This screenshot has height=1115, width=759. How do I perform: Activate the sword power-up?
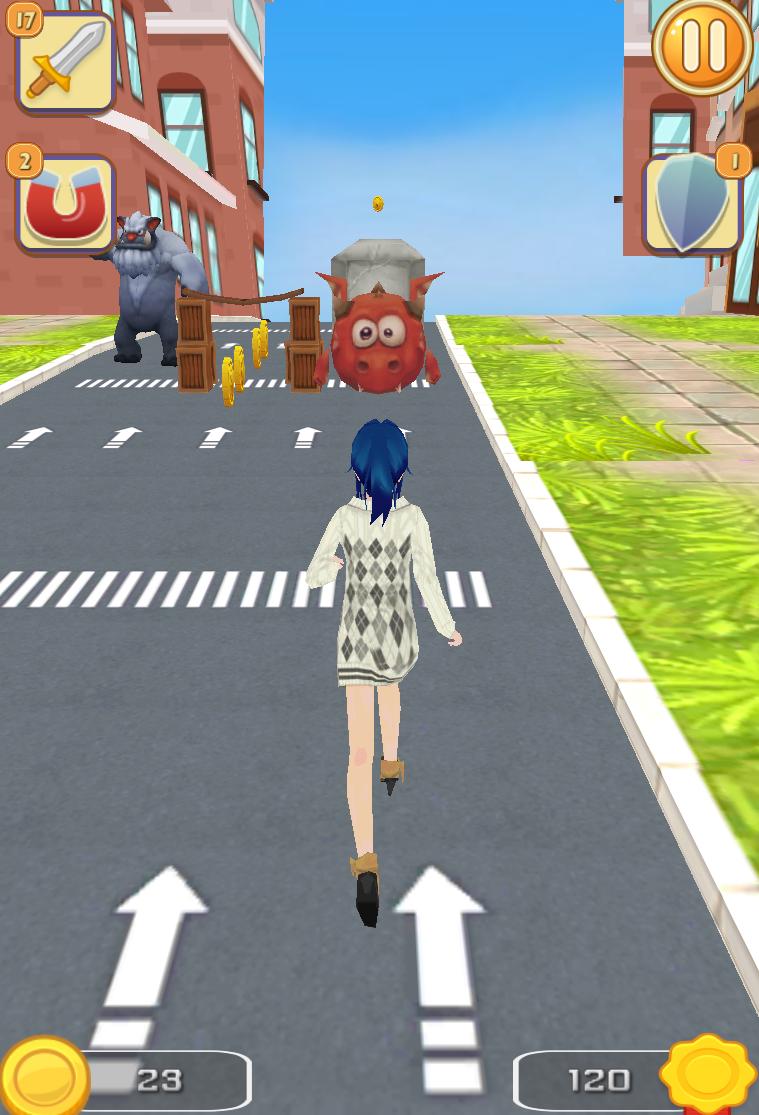coord(64,62)
